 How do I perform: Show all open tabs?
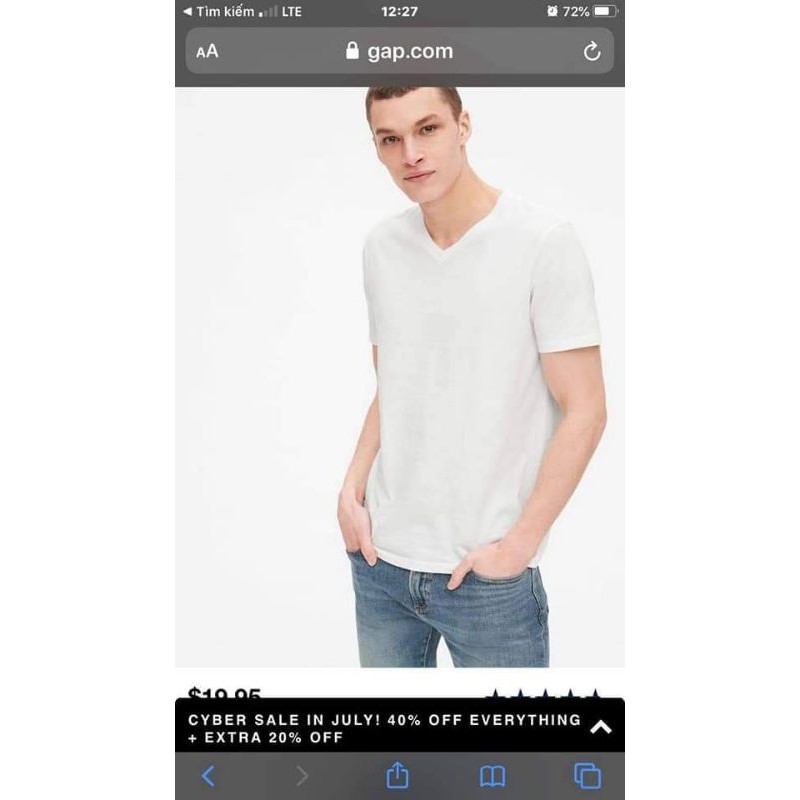587,776
